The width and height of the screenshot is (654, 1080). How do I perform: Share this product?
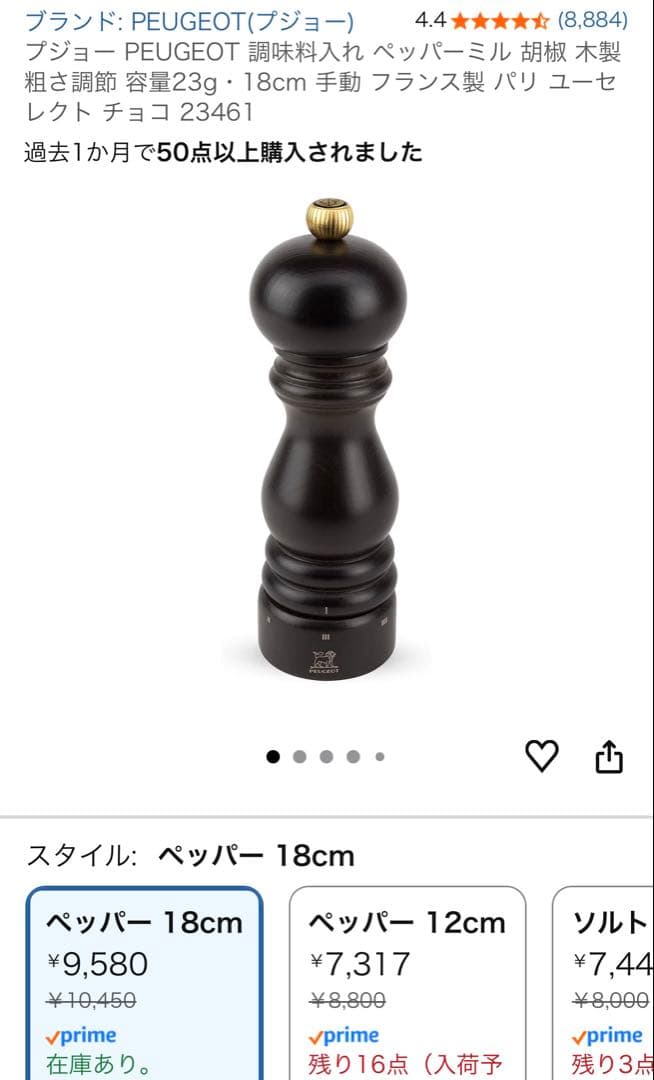[x=609, y=757]
